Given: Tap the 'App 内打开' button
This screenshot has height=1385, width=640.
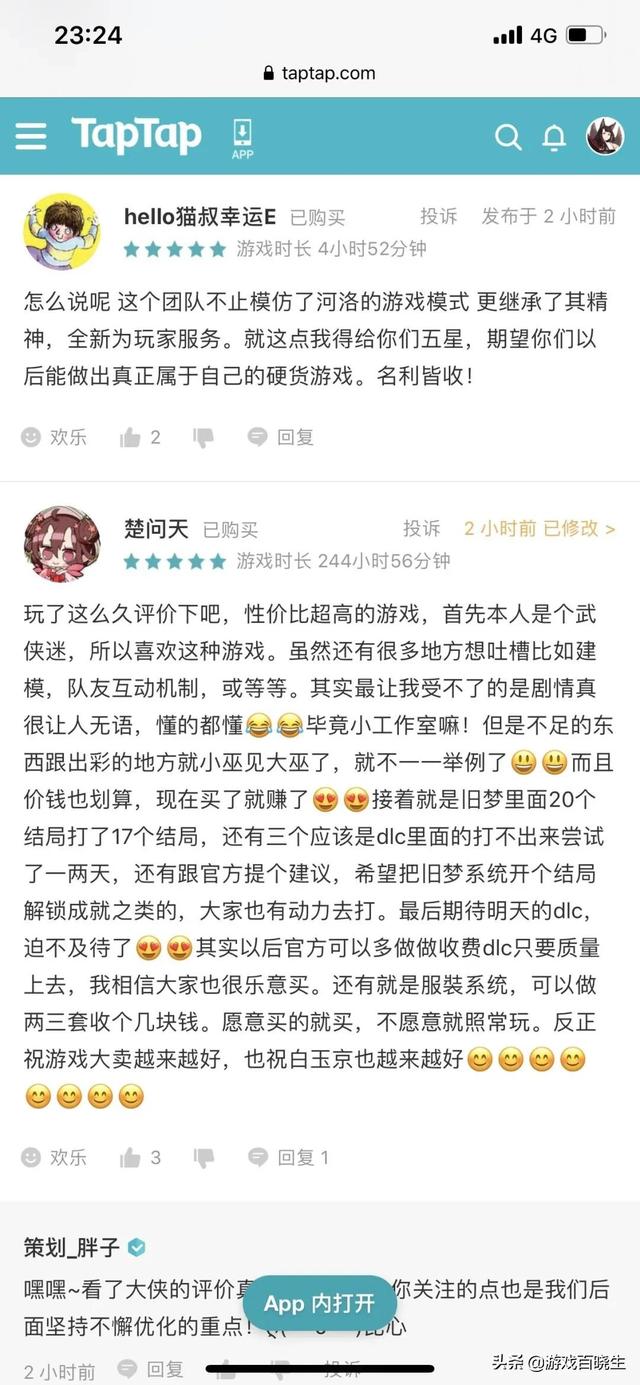Looking at the screenshot, I should click(x=319, y=1303).
